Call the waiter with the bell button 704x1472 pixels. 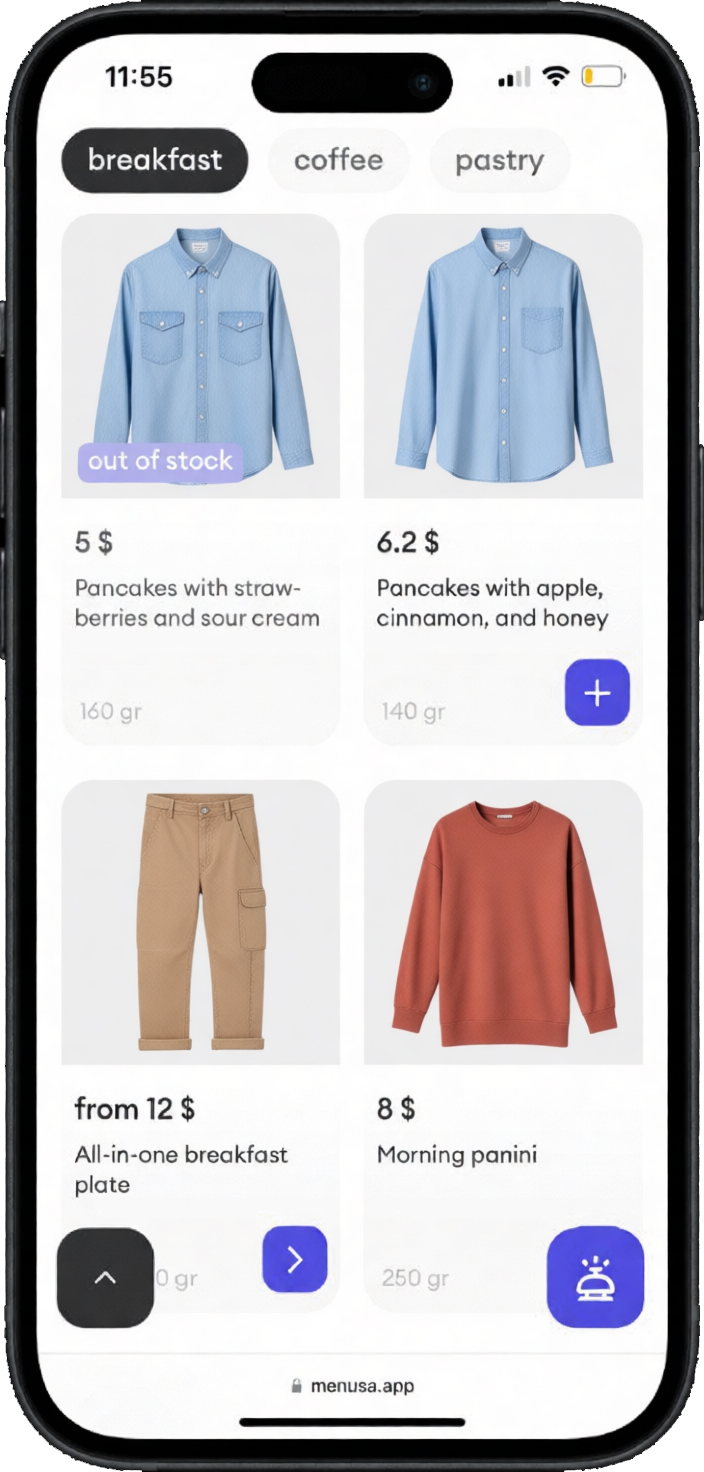pyautogui.click(x=595, y=1277)
